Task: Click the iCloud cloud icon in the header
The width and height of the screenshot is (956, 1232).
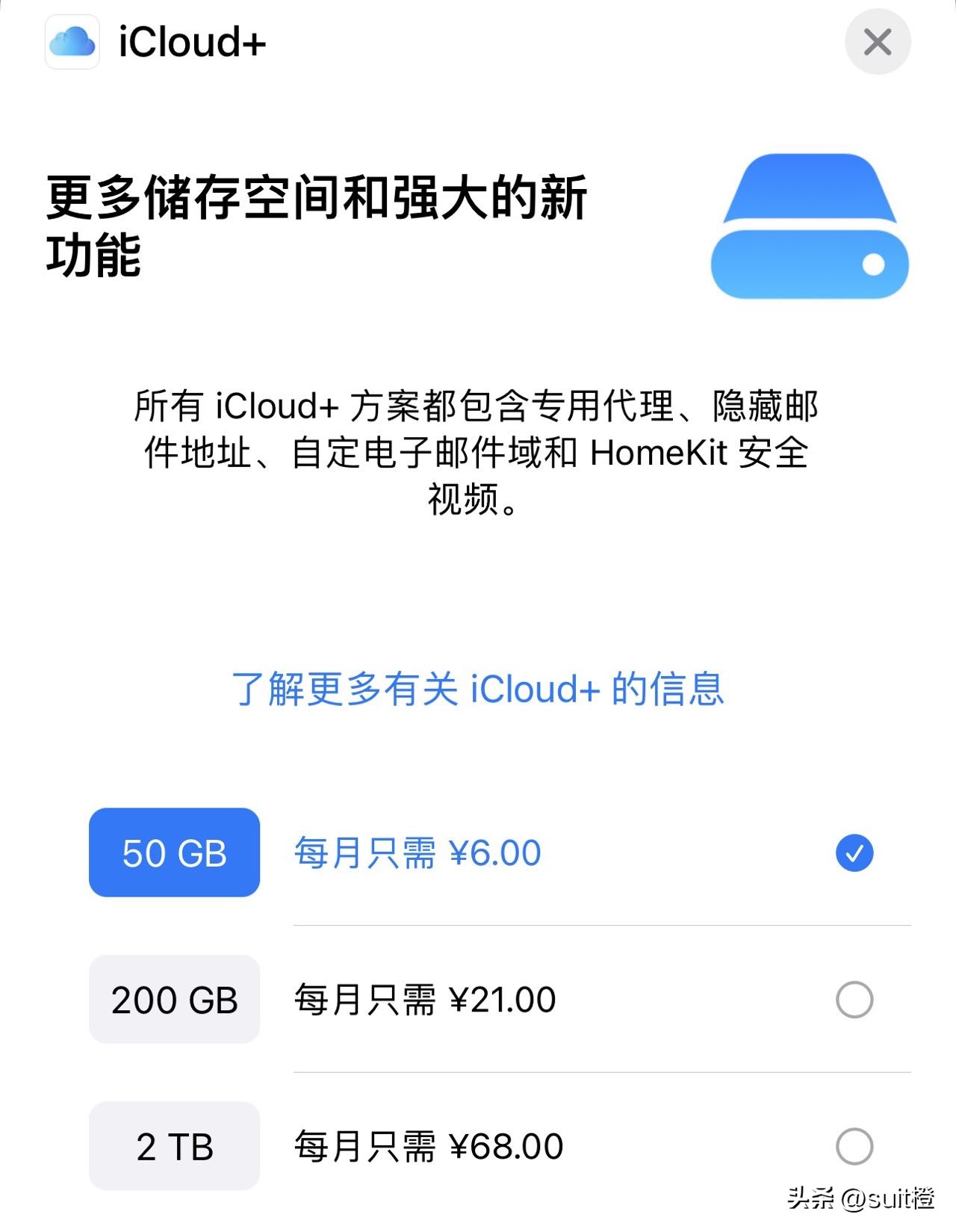Action: (71, 43)
